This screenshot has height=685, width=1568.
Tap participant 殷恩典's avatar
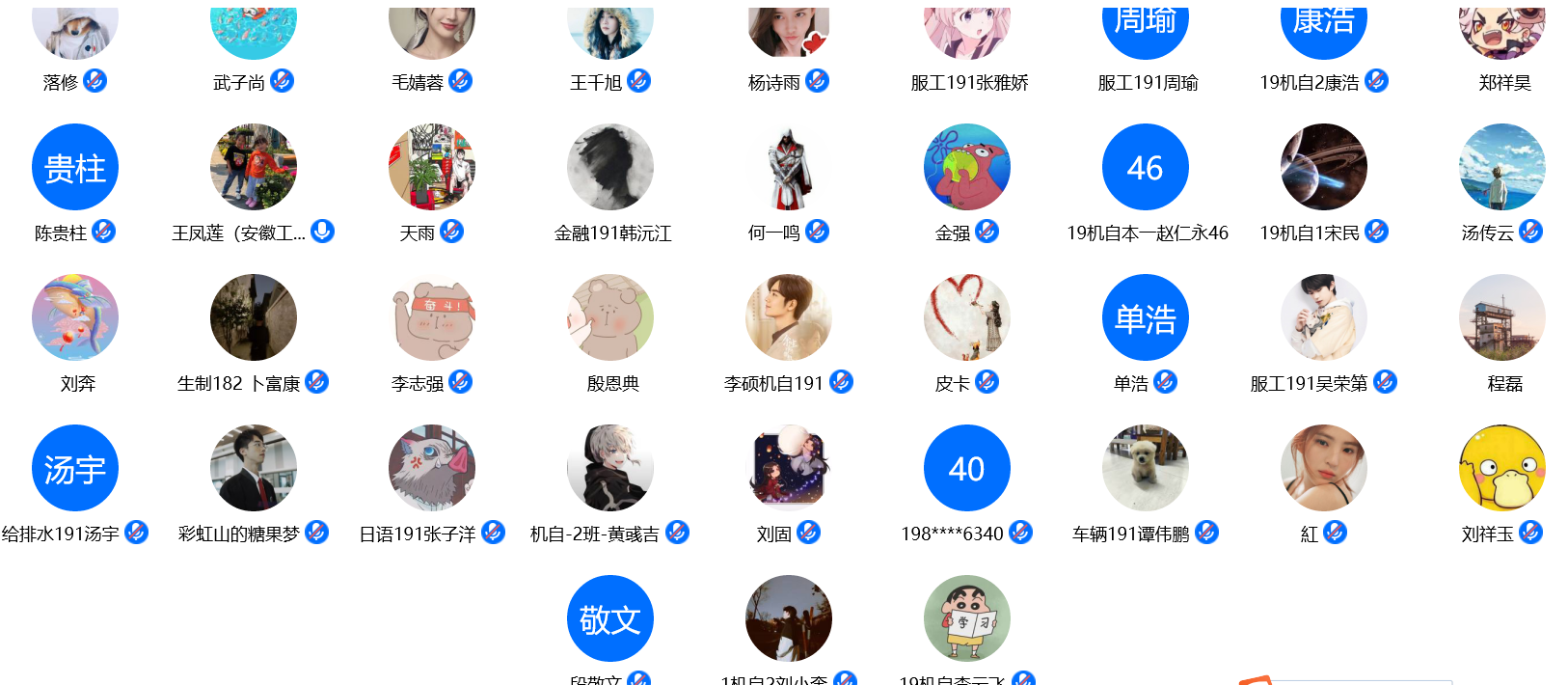tap(610, 318)
